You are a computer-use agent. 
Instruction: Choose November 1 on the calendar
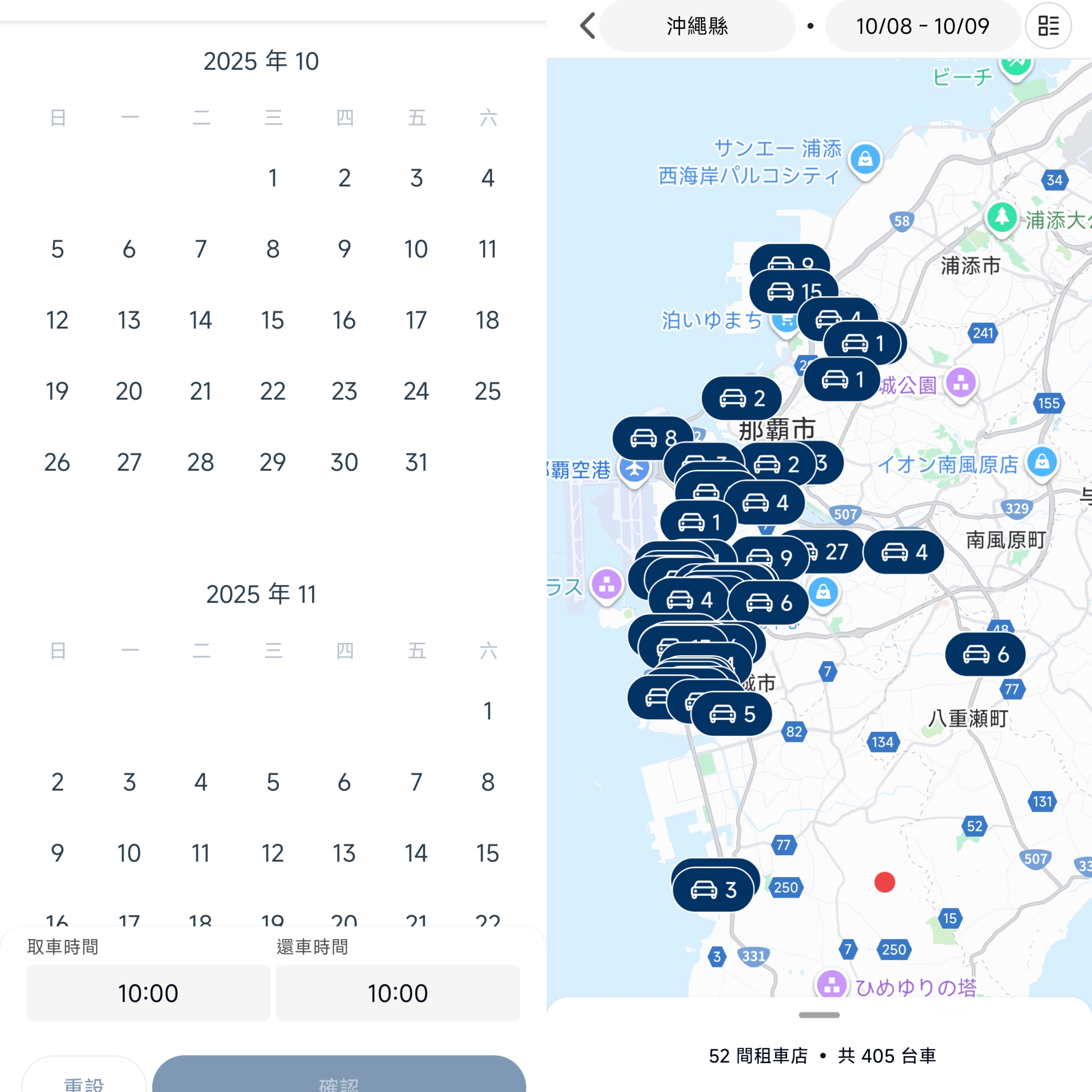(488, 710)
